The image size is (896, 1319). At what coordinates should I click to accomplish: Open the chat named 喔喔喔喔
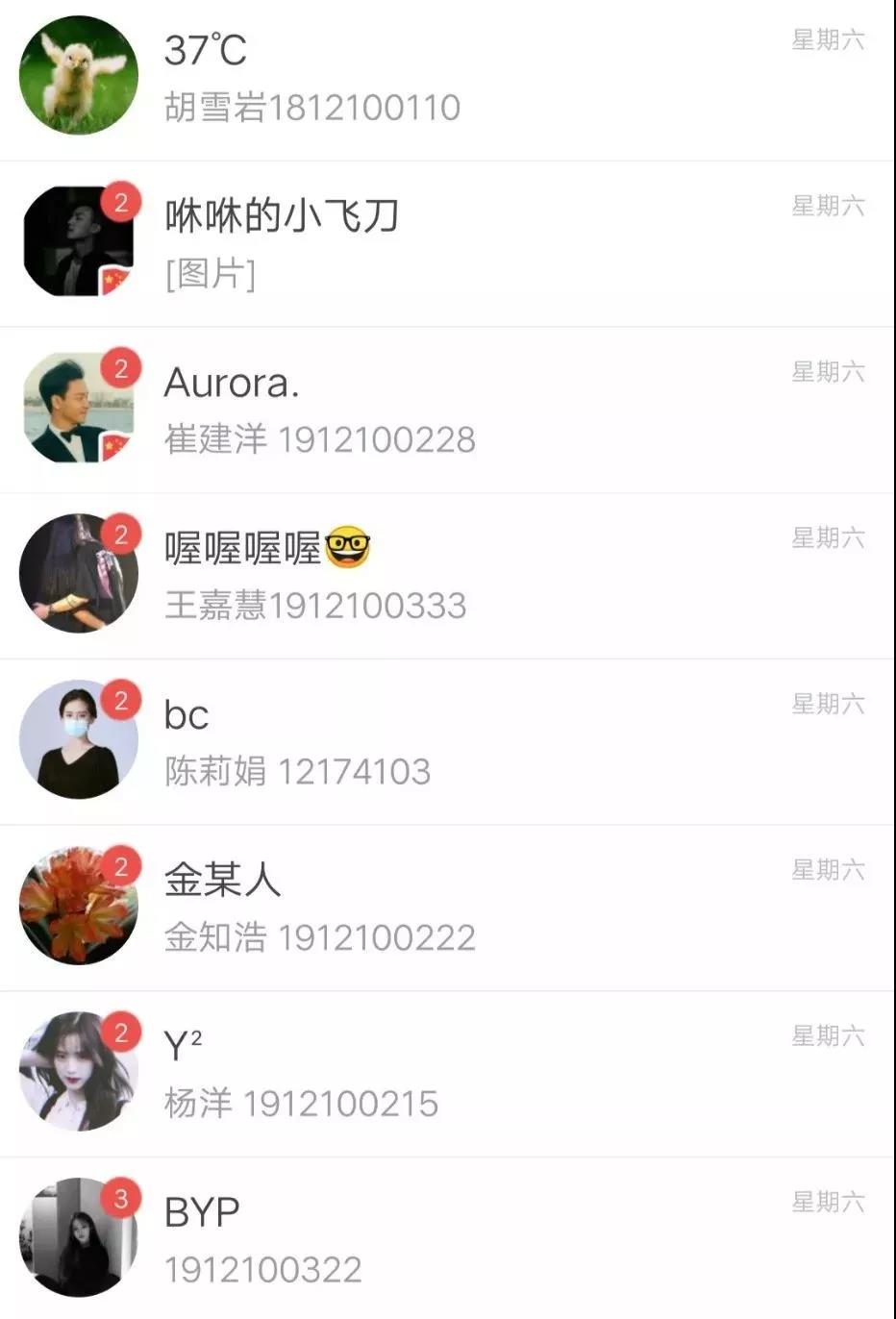point(447,577)
